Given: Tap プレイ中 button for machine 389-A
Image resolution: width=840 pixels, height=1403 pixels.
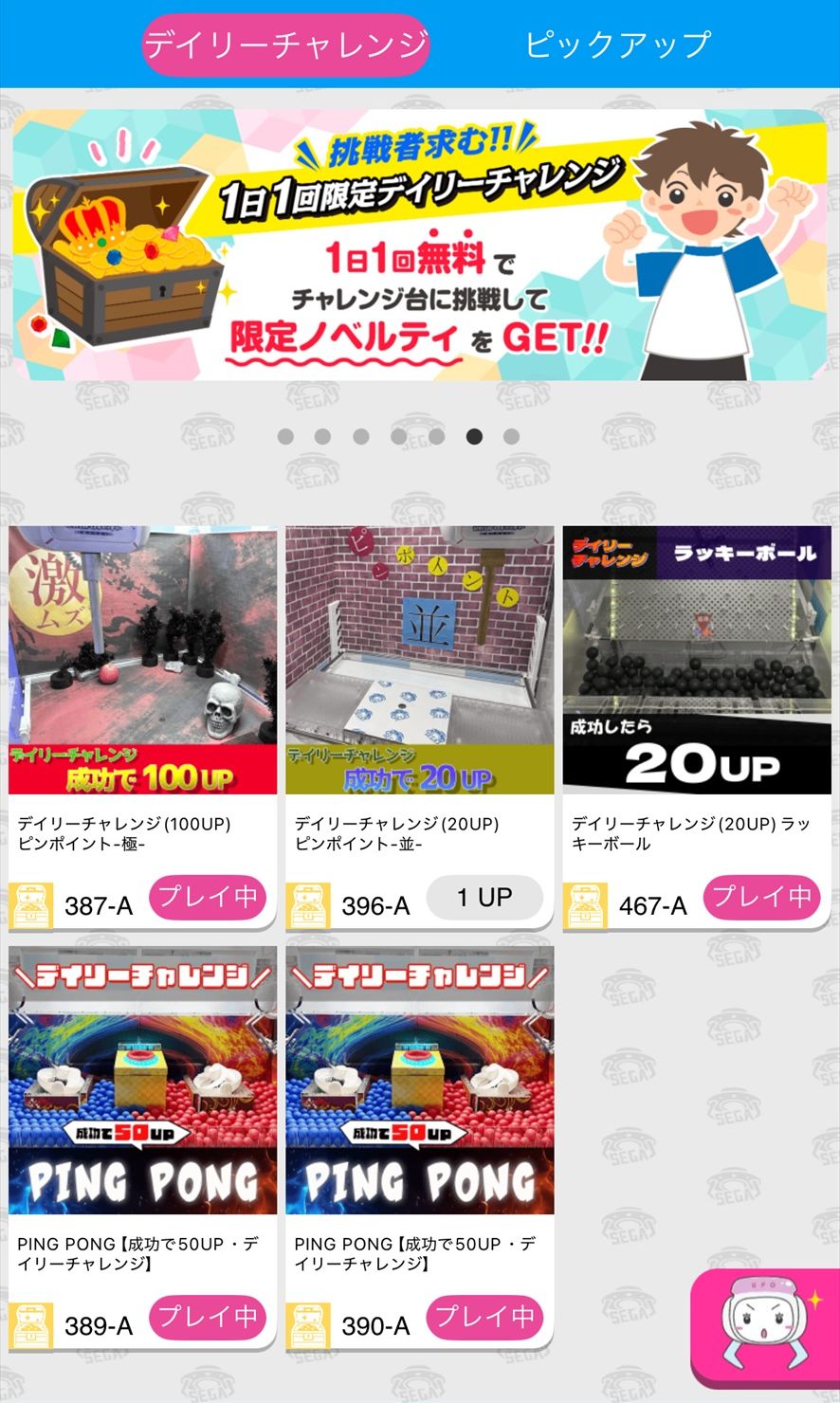Looking at the screenshot, I should coord(208,1318).
